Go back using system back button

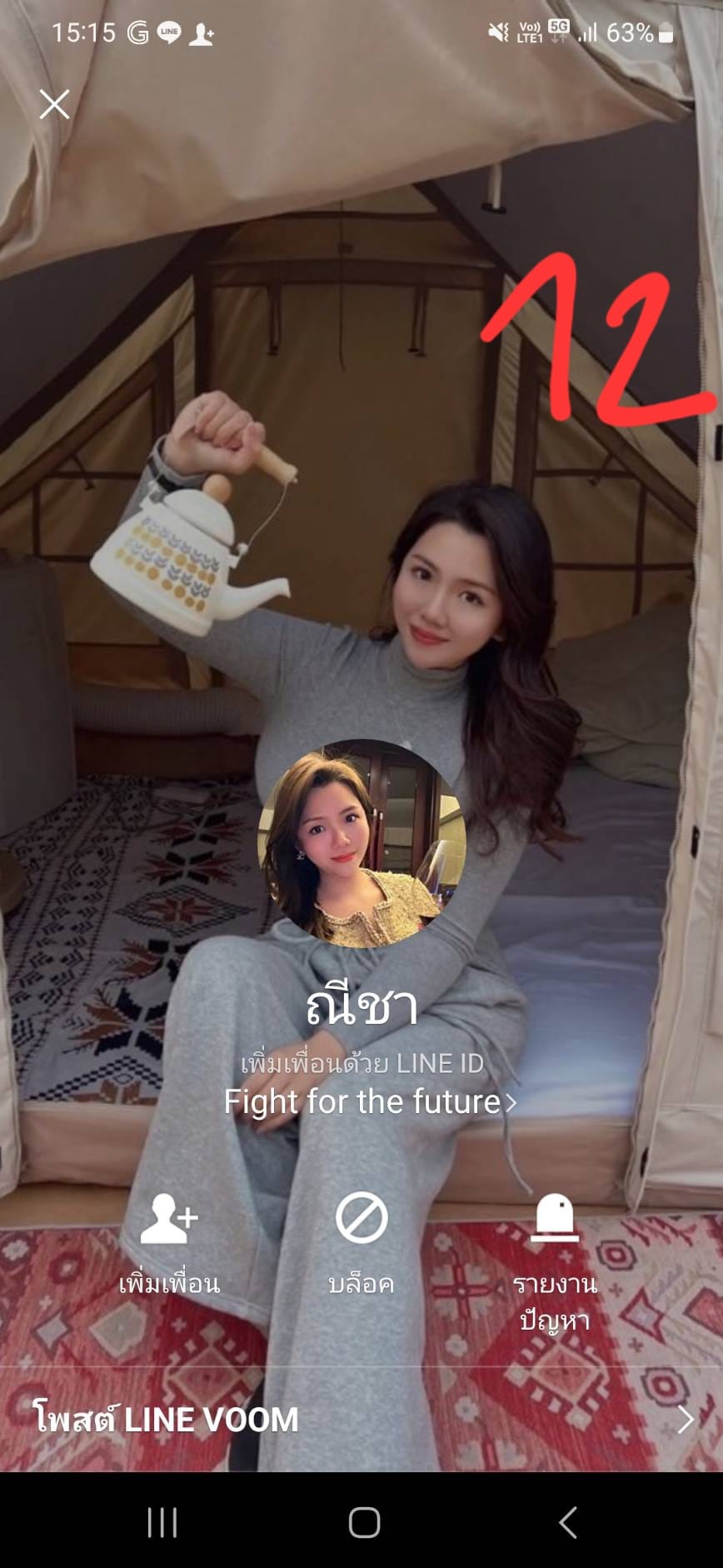[568, 1522]
